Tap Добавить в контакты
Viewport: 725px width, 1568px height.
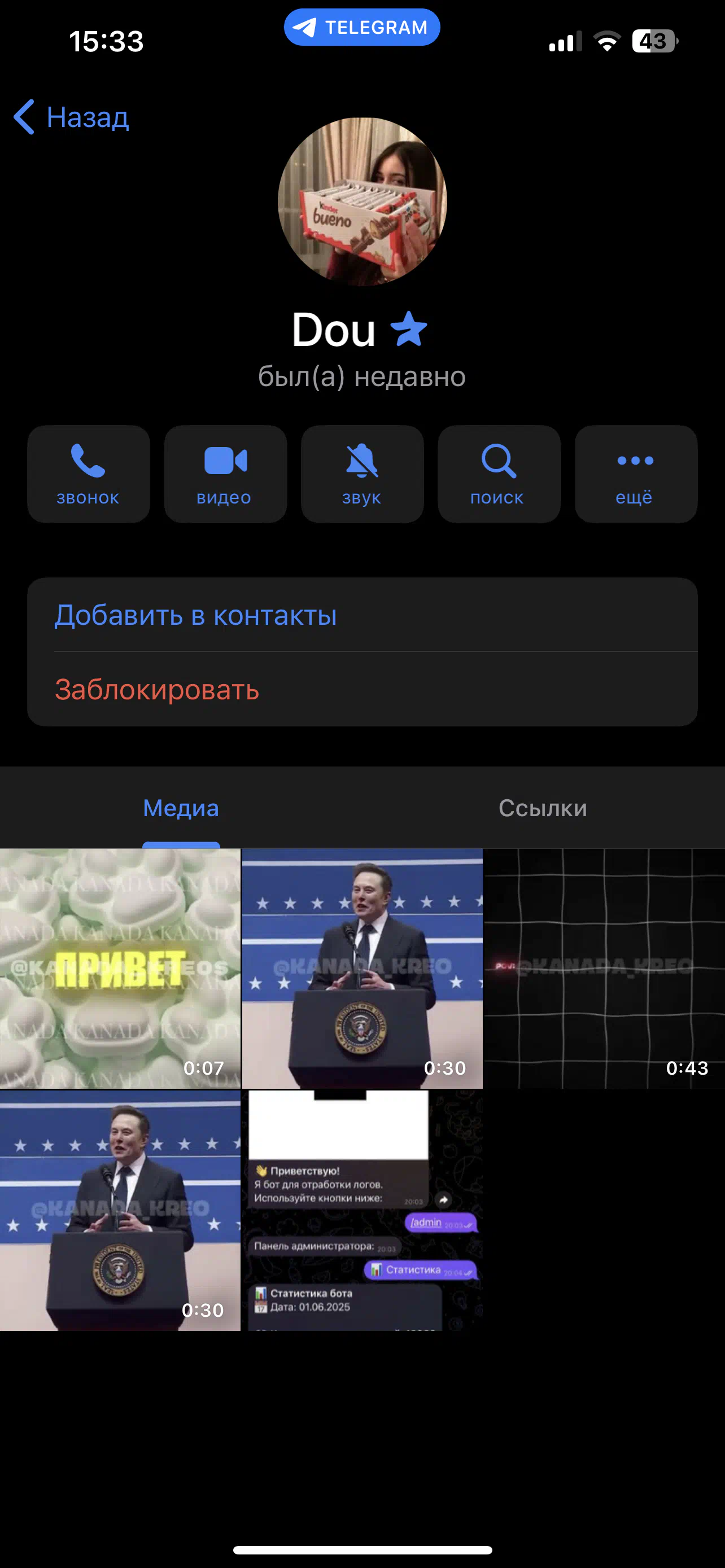coord(362,615)
